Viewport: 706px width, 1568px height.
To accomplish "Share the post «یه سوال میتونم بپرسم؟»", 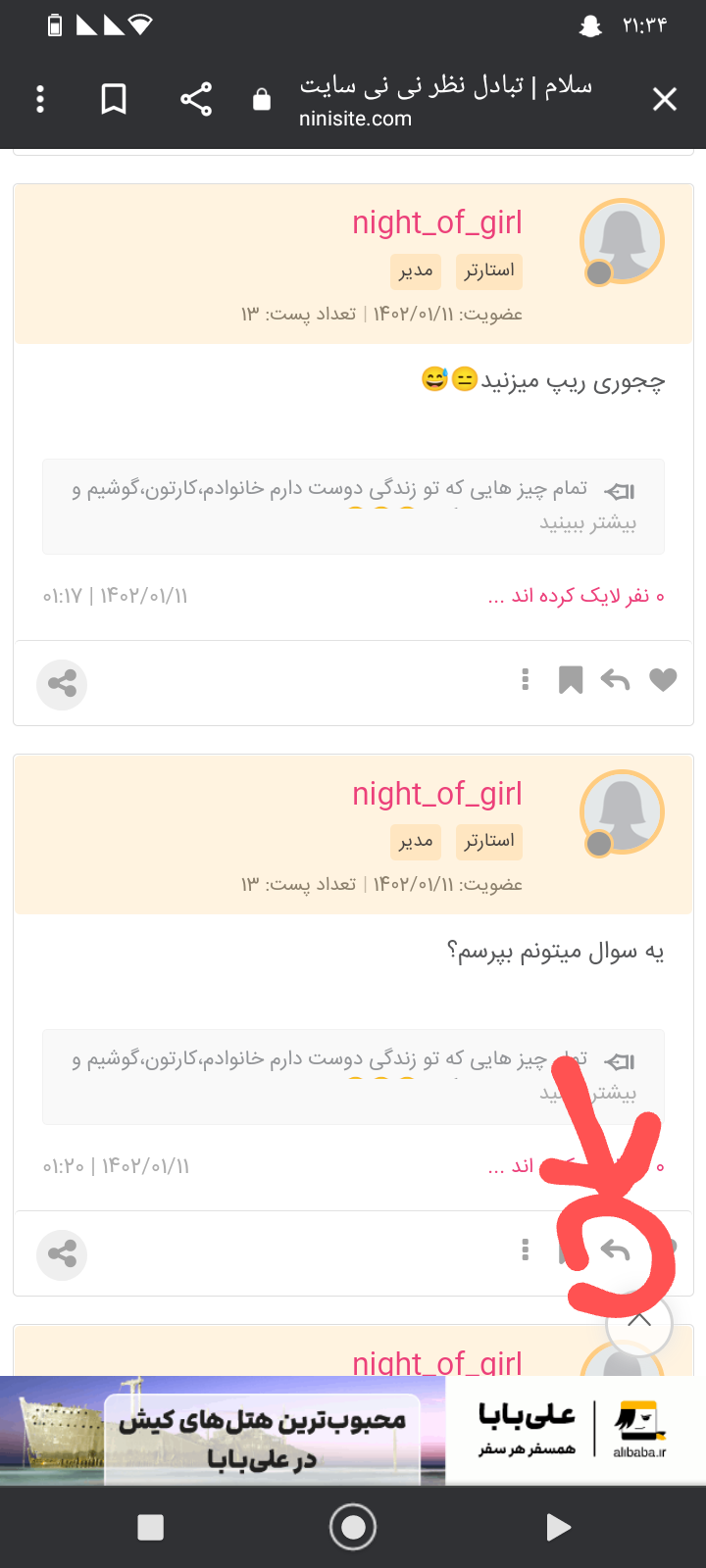I will 62,1254.
